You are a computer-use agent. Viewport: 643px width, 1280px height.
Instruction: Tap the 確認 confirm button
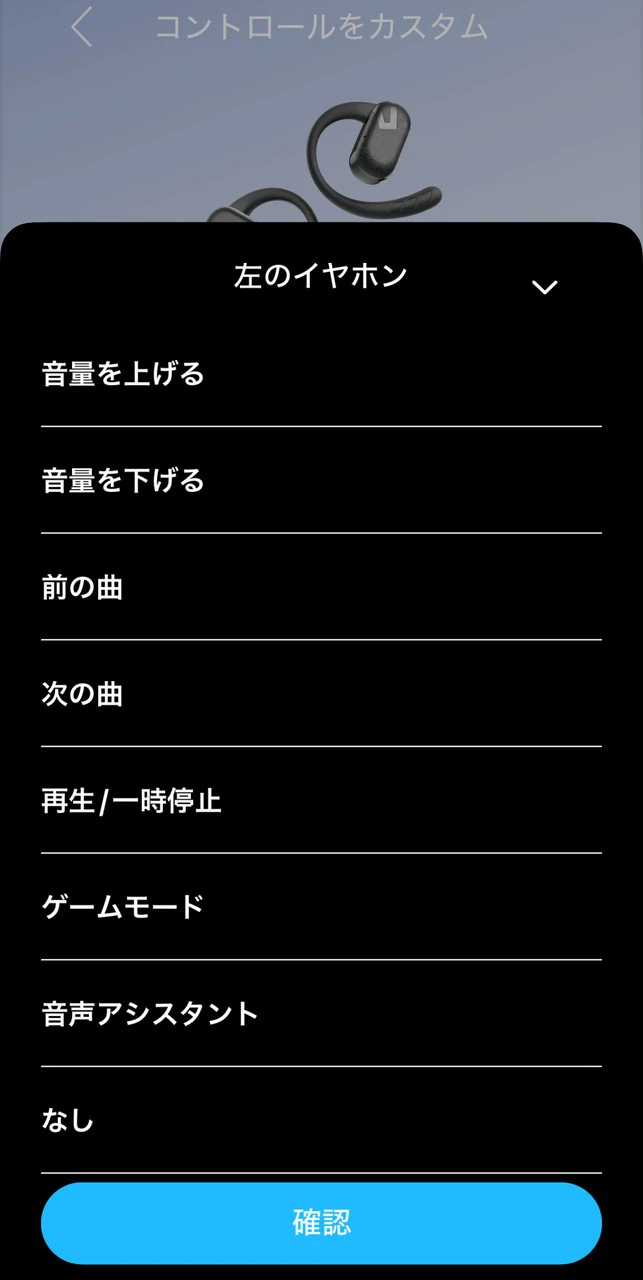(x=321, y=1223)
